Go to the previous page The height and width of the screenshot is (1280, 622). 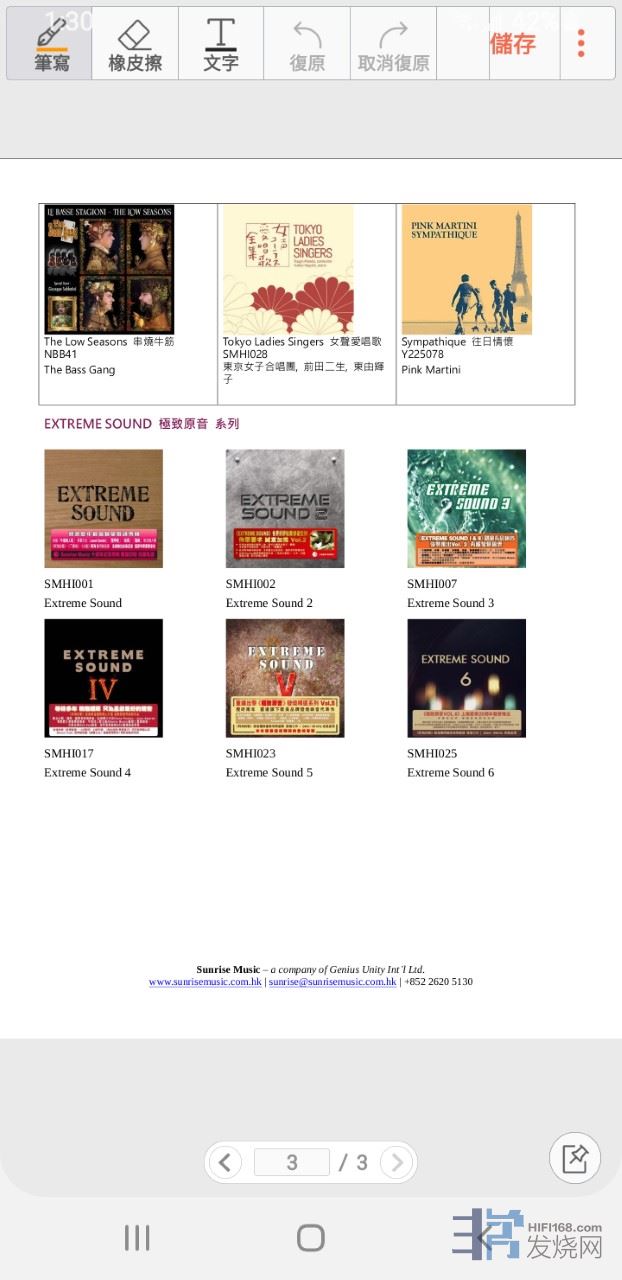(225, 1162)
